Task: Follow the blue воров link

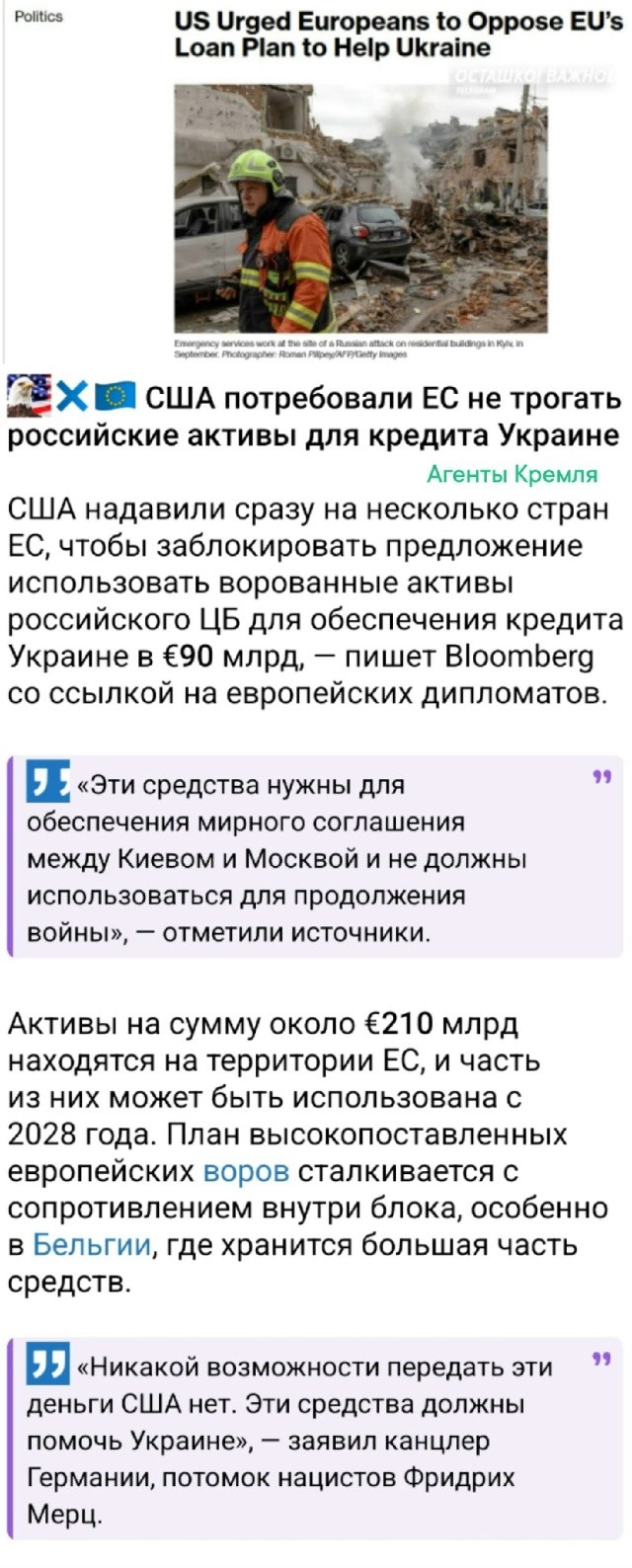Action: click(x=246, y=1171)
